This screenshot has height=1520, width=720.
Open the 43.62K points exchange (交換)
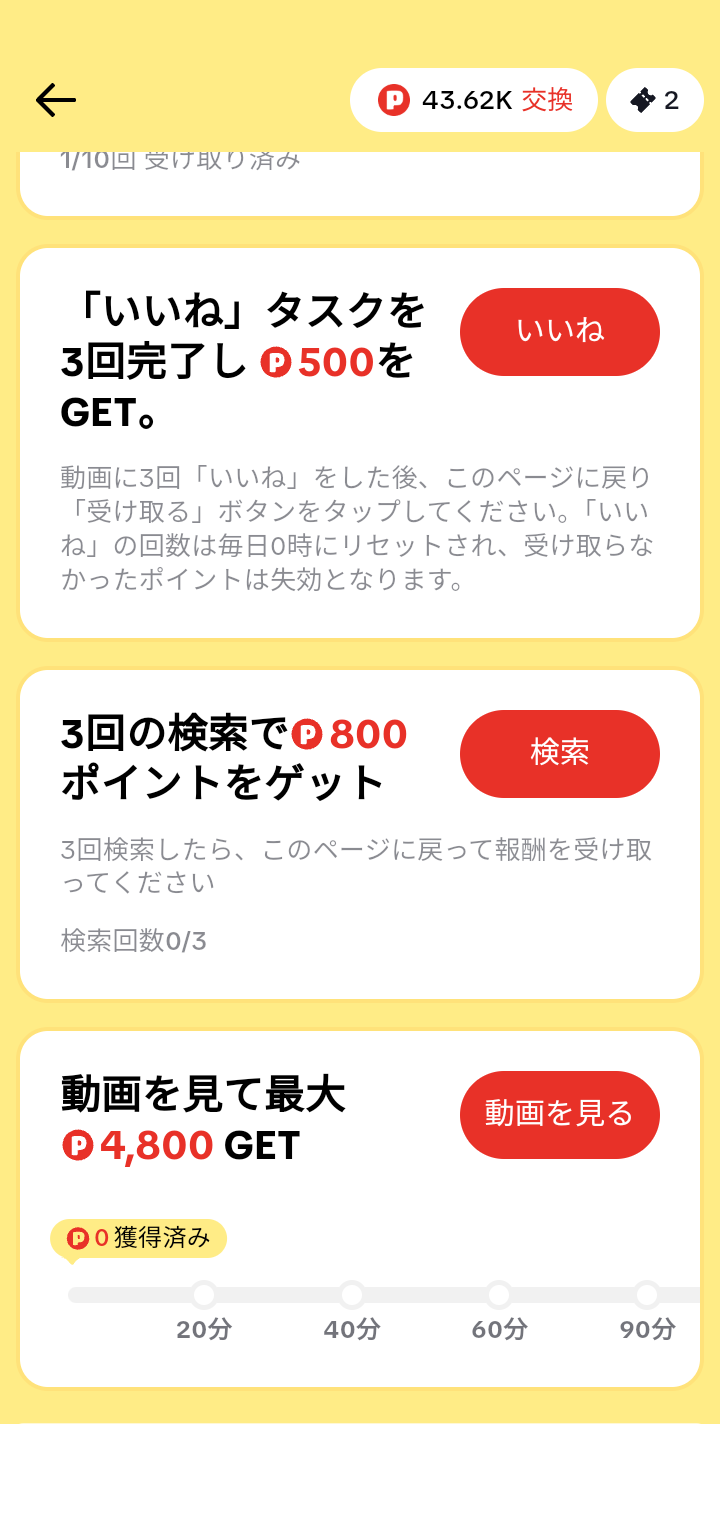(474, 100)
